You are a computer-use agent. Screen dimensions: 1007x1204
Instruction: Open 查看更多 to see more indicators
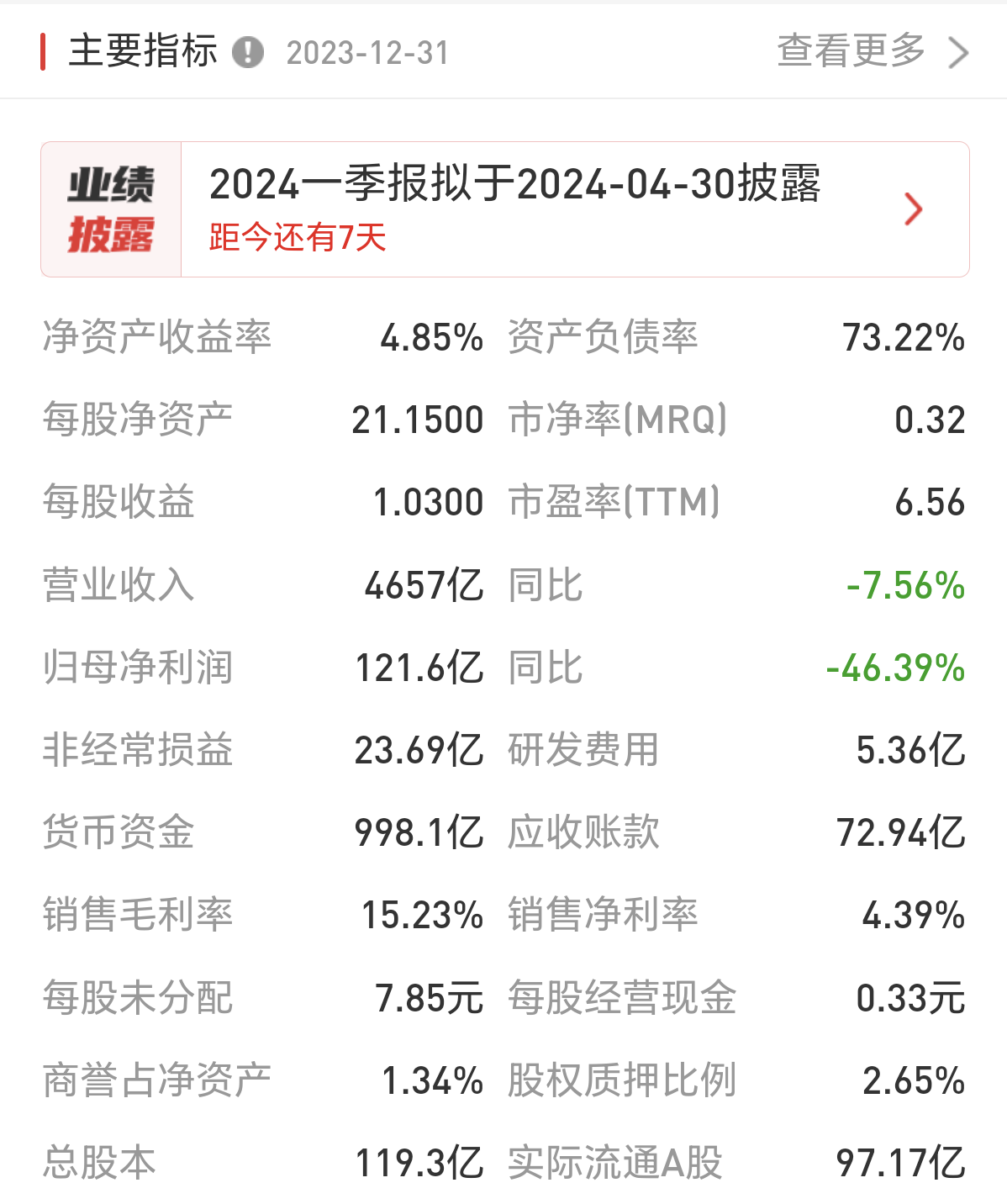pyautogui.click(x=871, y=51)
